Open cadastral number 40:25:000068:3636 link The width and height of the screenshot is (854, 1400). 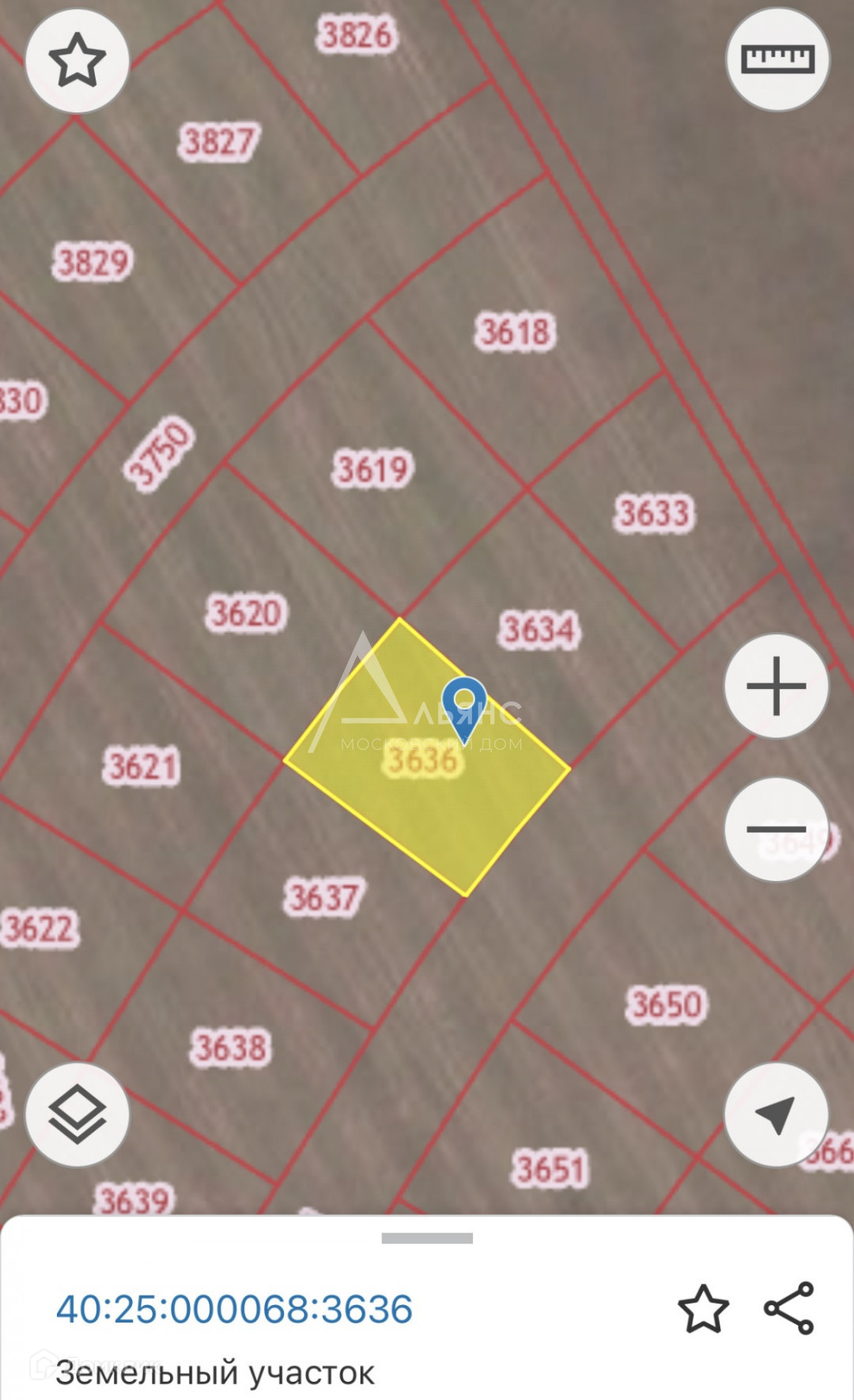pos(234,1309)
